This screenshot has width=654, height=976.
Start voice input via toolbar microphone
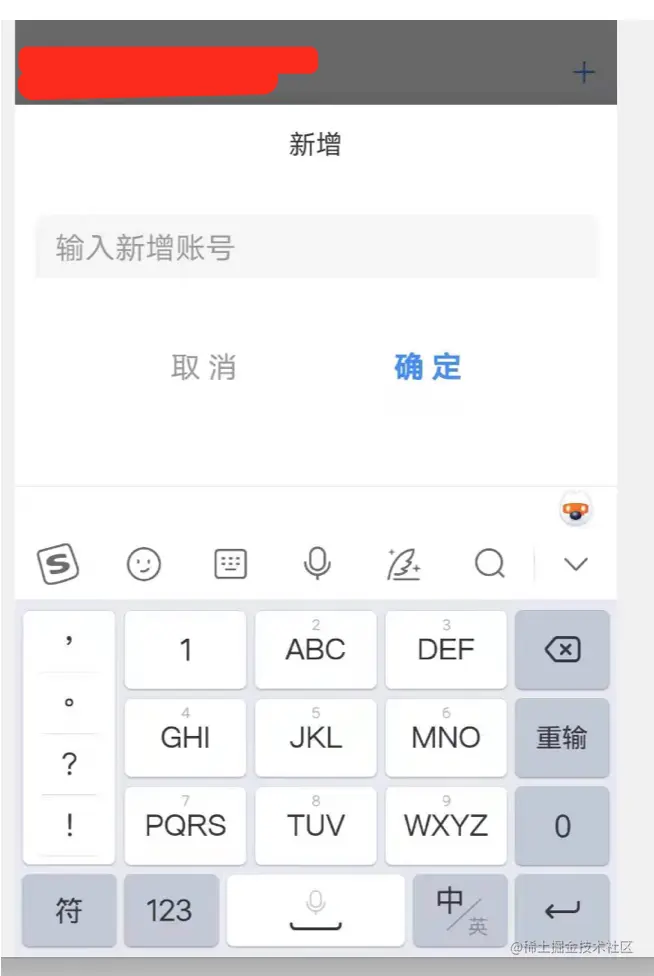[x=317, y=565]
